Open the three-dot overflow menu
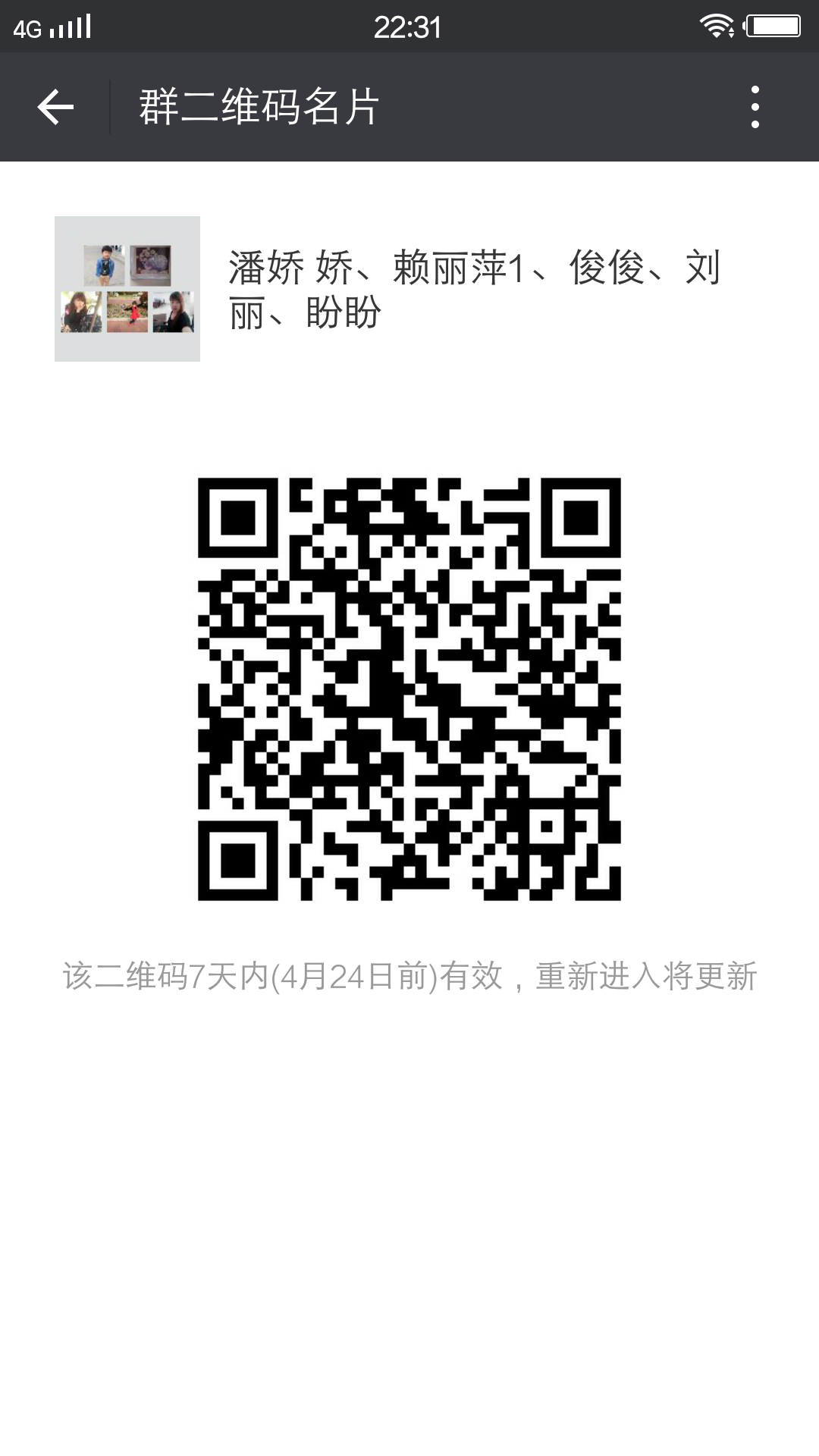The image size is (819, 1456). 755,107
